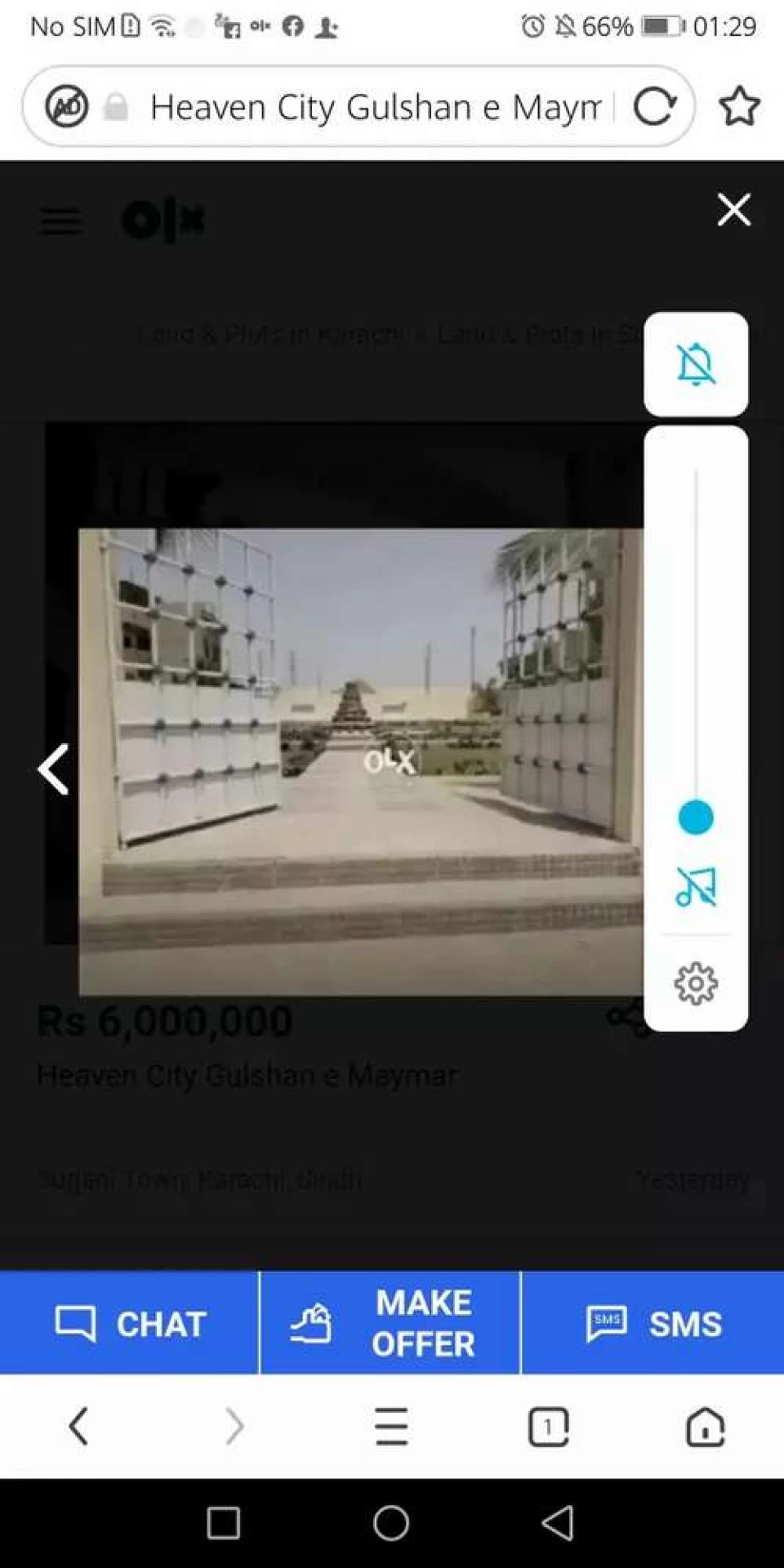The image size is (784, 1568).
Task: Start a chat with the seller
Action: pos(130,1323)
